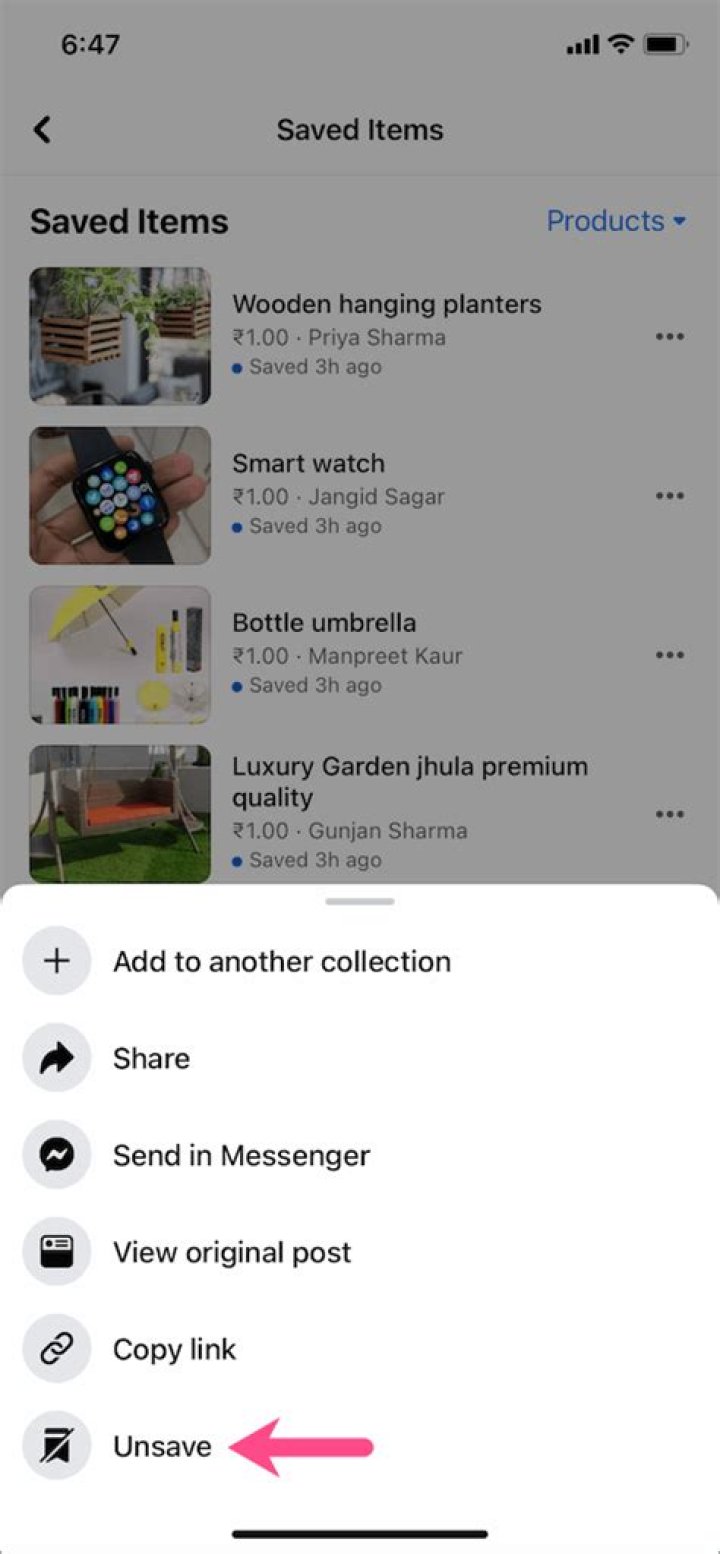The width and height of the screenshot is (720, 1554).
Task: Open the Products filter dropdown
Action: click(616, 221)
